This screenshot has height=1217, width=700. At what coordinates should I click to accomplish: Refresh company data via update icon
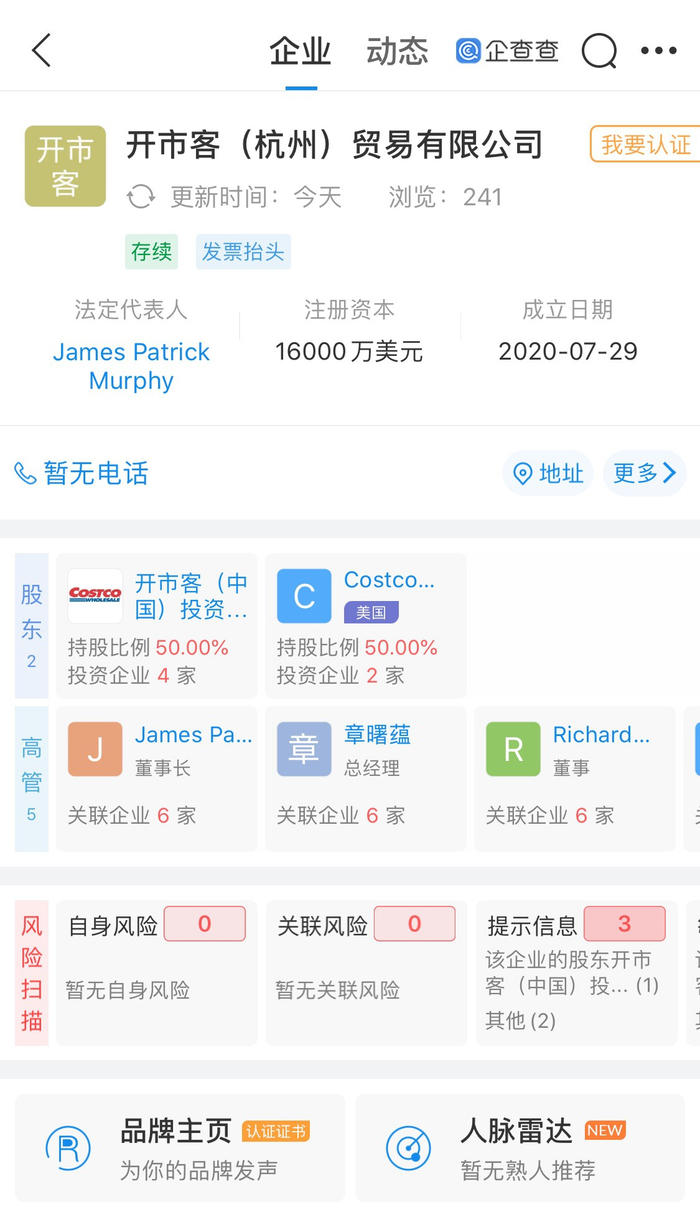[141, 197]
